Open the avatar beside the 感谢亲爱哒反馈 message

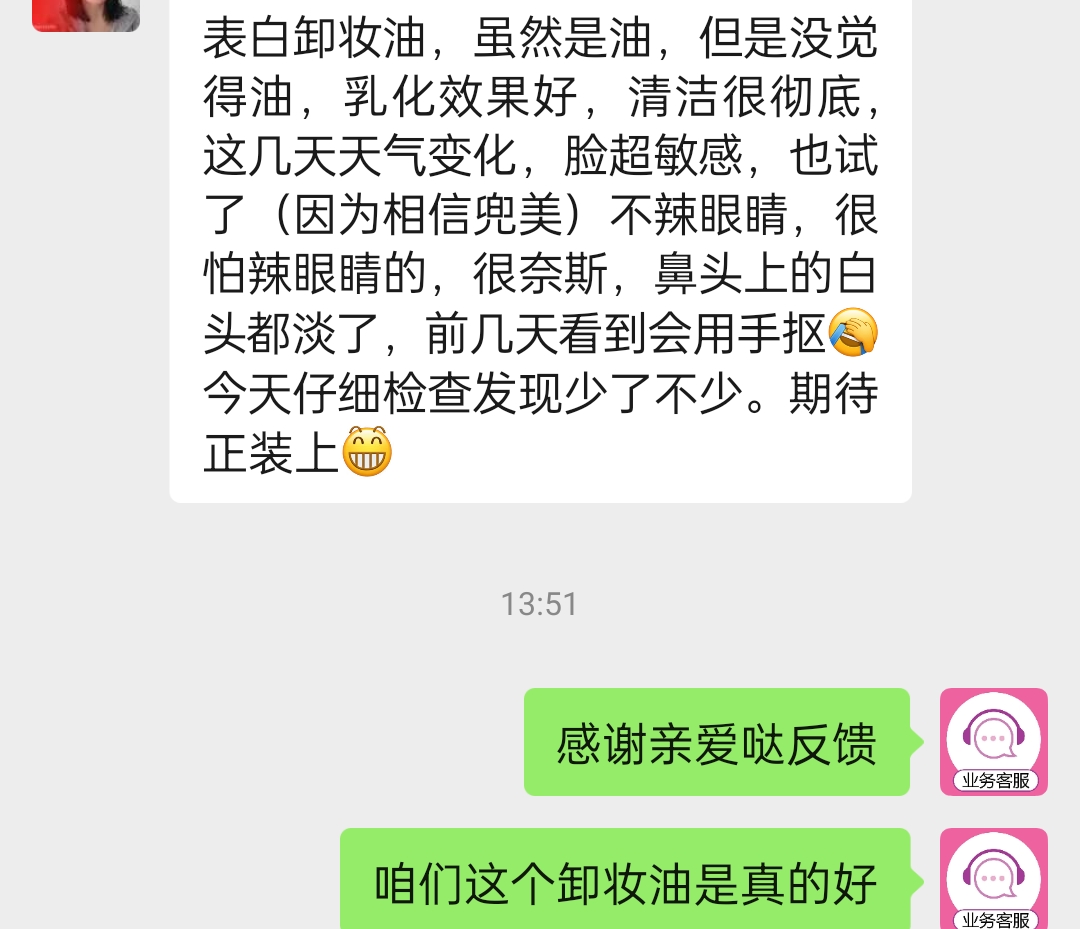click(x=993, y=741)
